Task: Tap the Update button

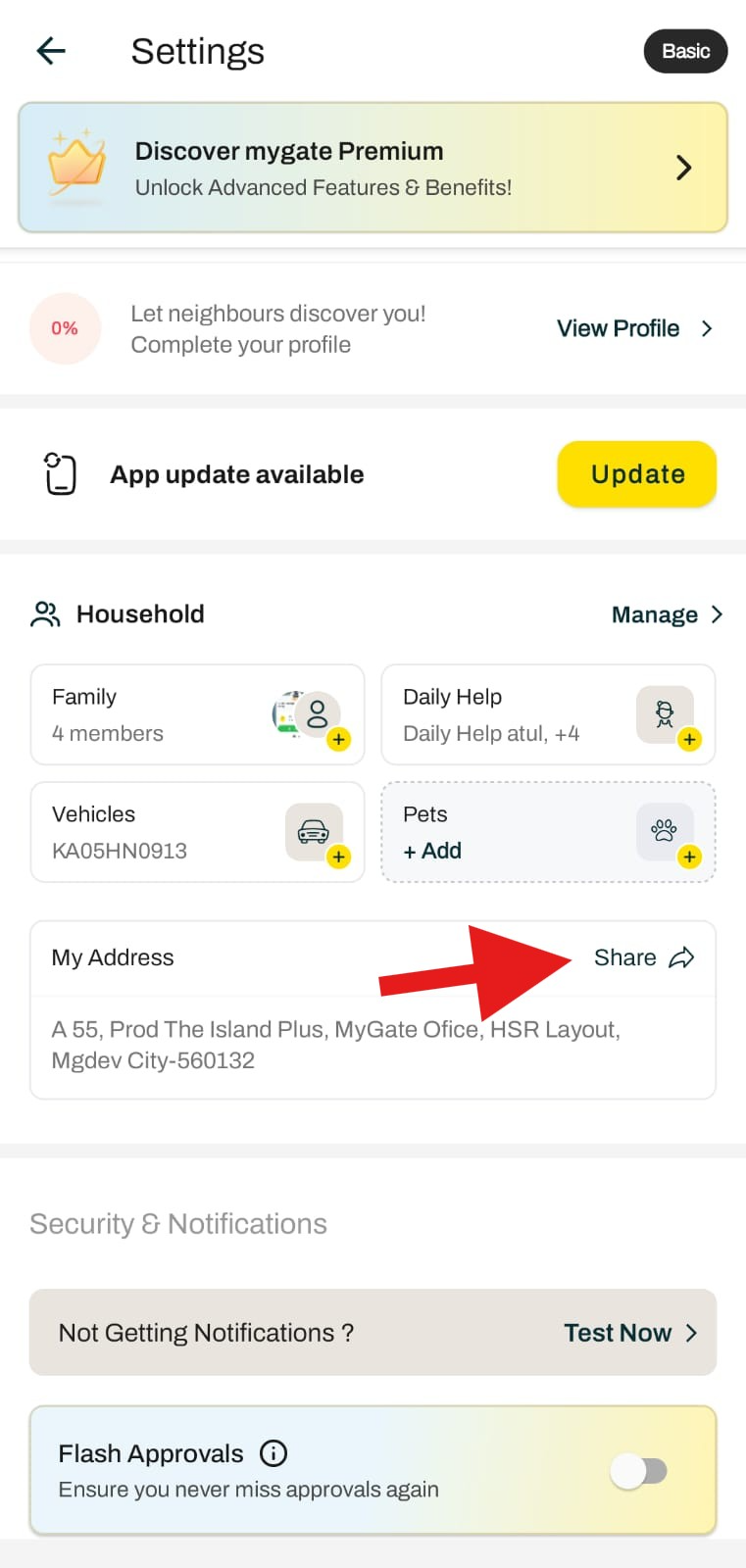Action: coord(637,474)
